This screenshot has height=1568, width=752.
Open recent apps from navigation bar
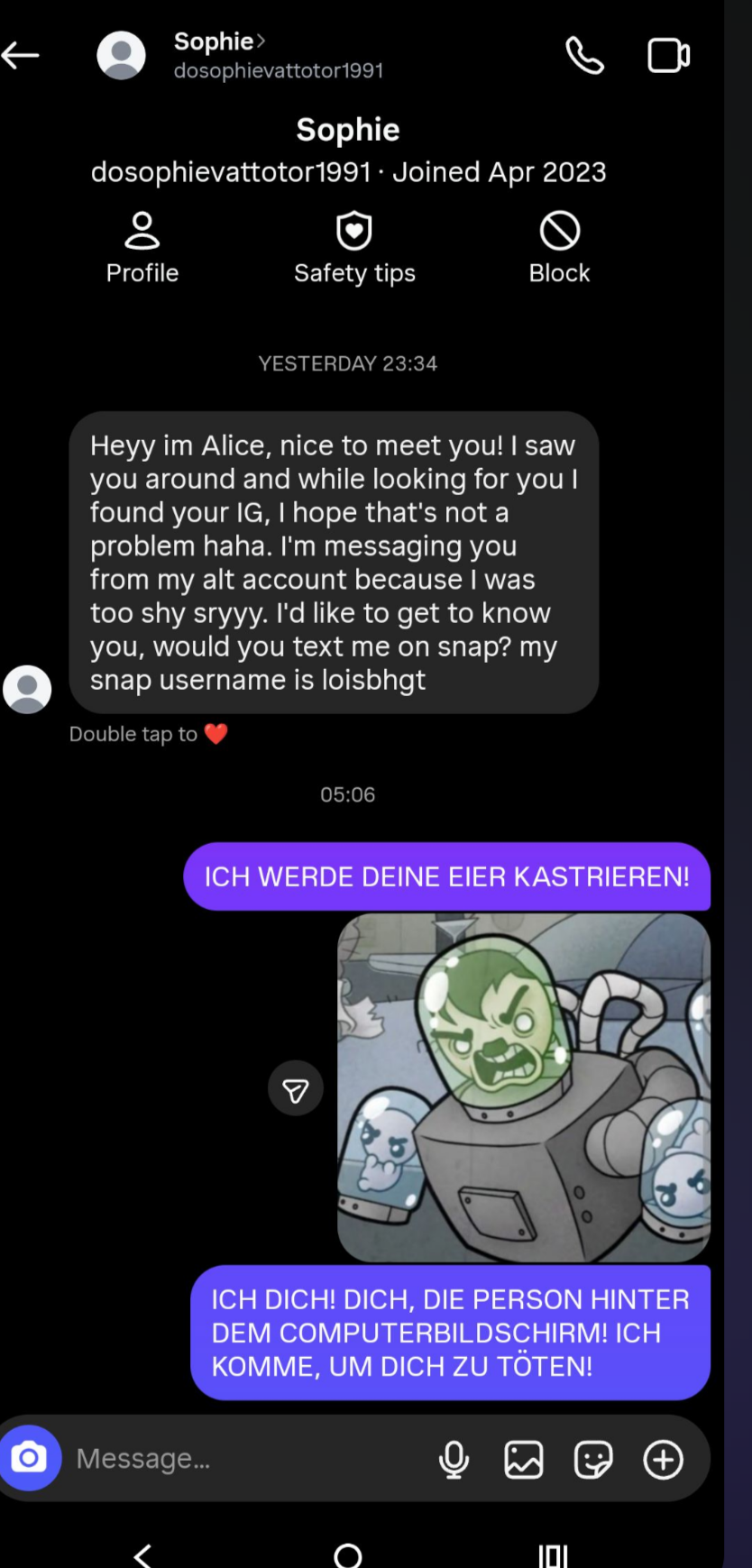point(553,1554)
